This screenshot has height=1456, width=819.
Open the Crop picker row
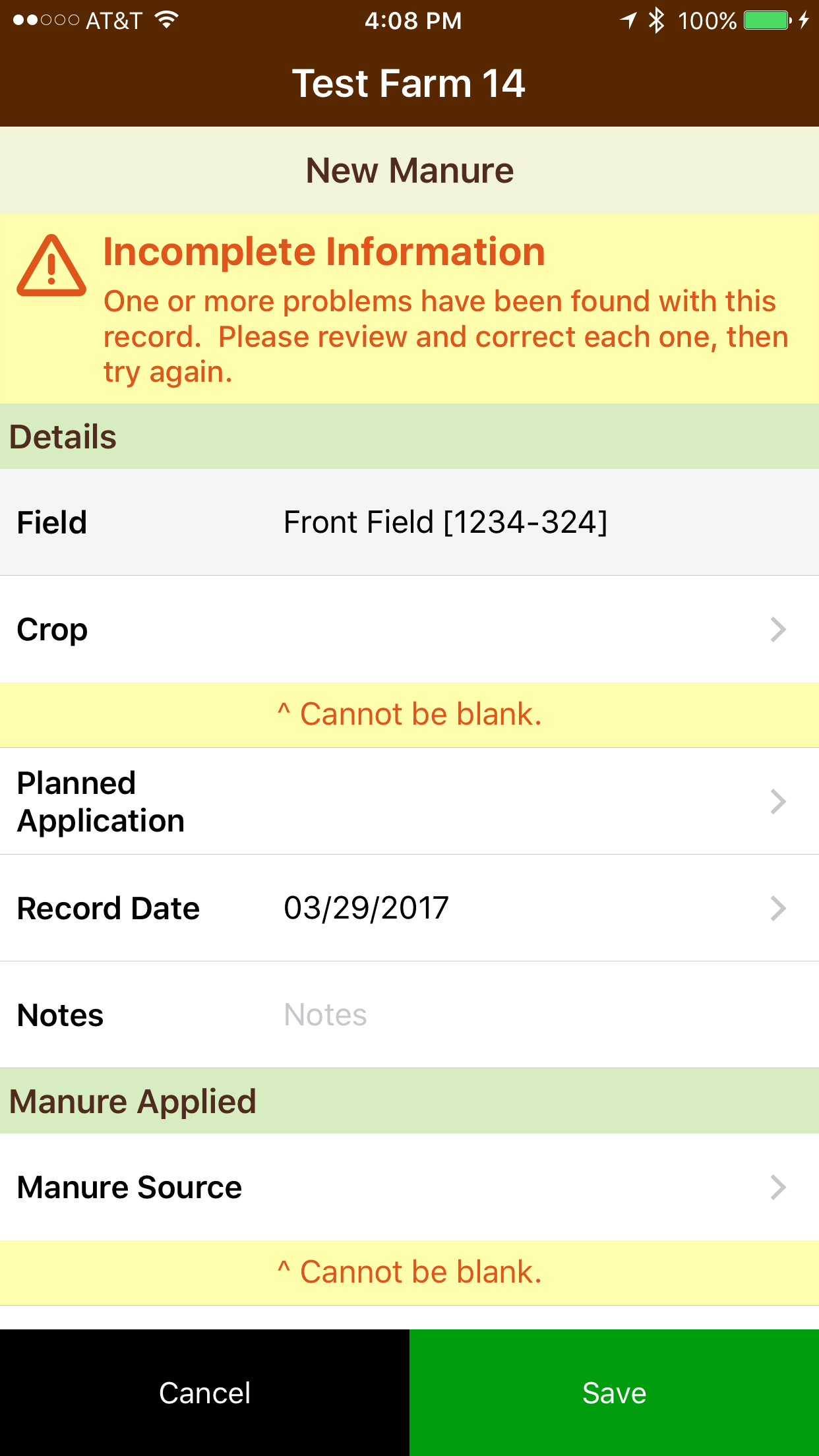(409, 629)
